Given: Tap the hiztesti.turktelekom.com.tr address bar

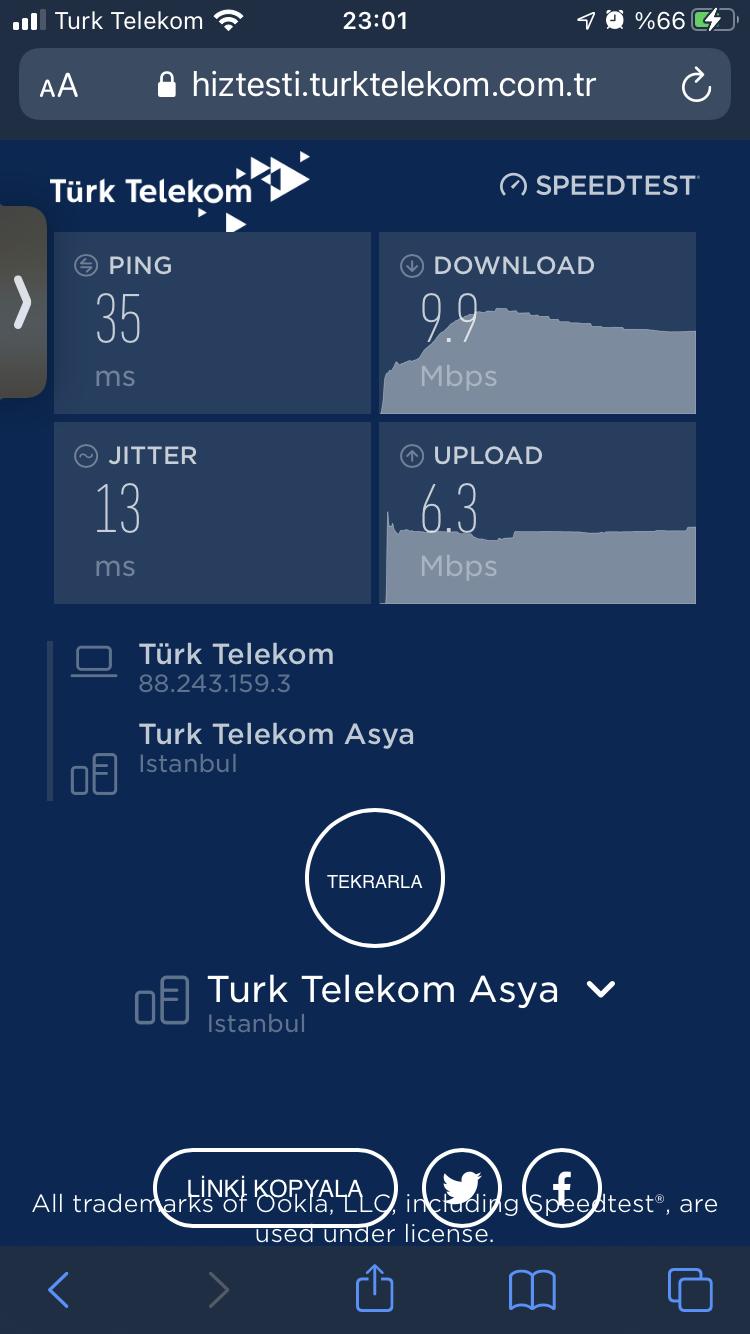Looking at the screenshot, I should coord(375,85).
